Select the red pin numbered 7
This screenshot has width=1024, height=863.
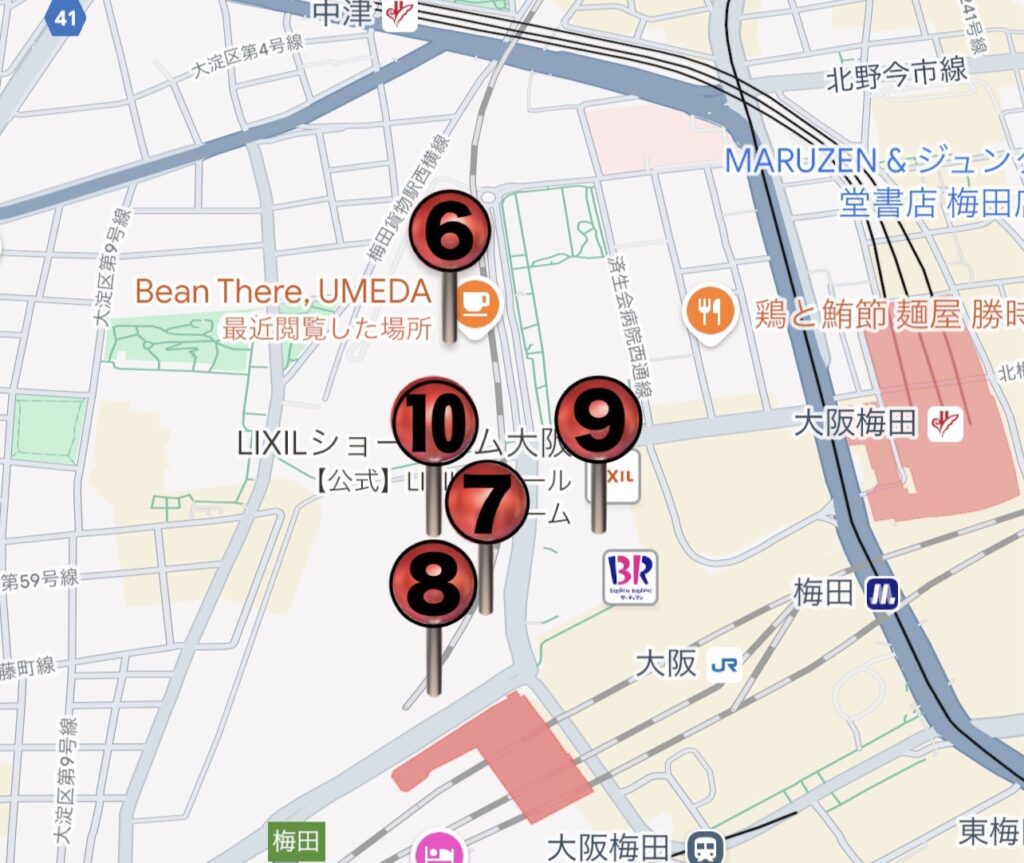point(486,503)
